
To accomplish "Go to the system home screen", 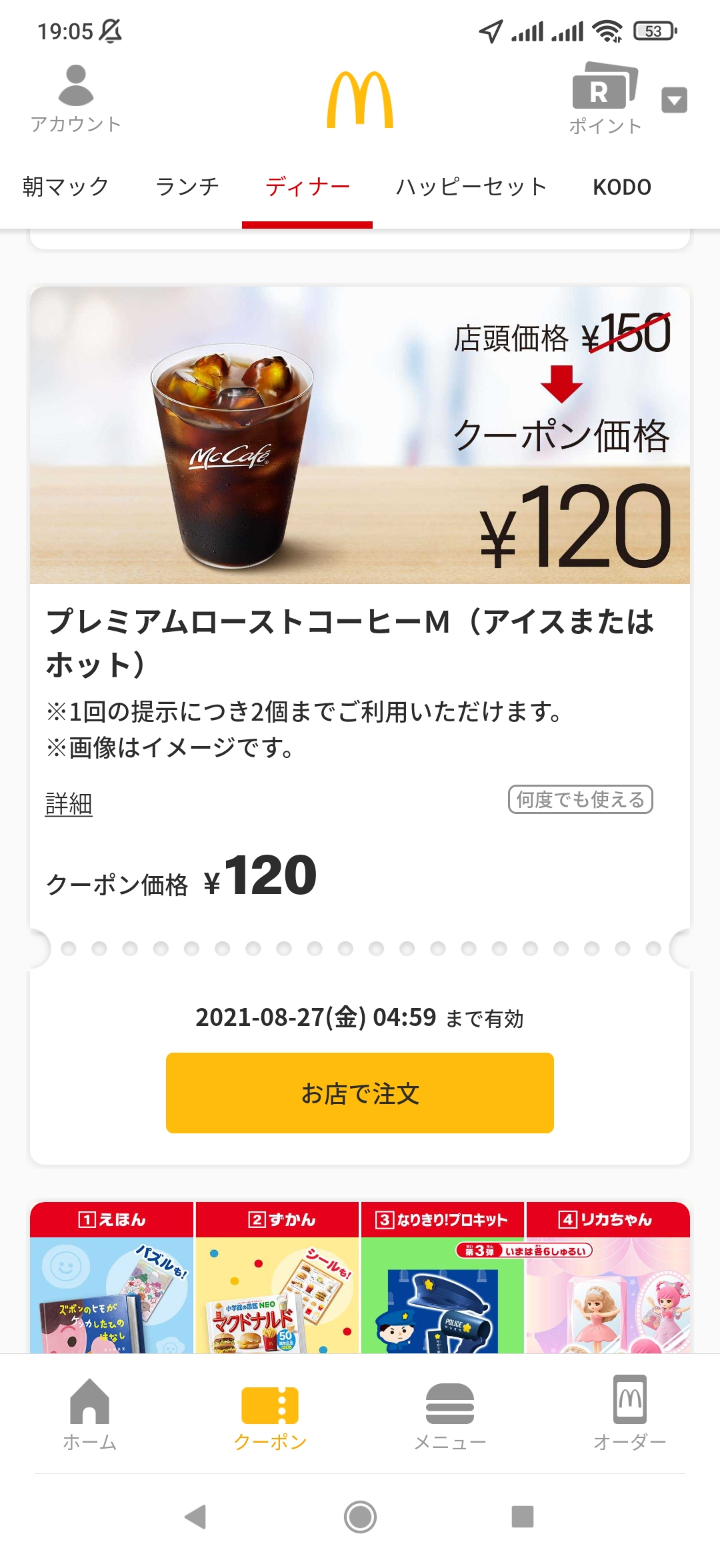I will point(360,1517).
